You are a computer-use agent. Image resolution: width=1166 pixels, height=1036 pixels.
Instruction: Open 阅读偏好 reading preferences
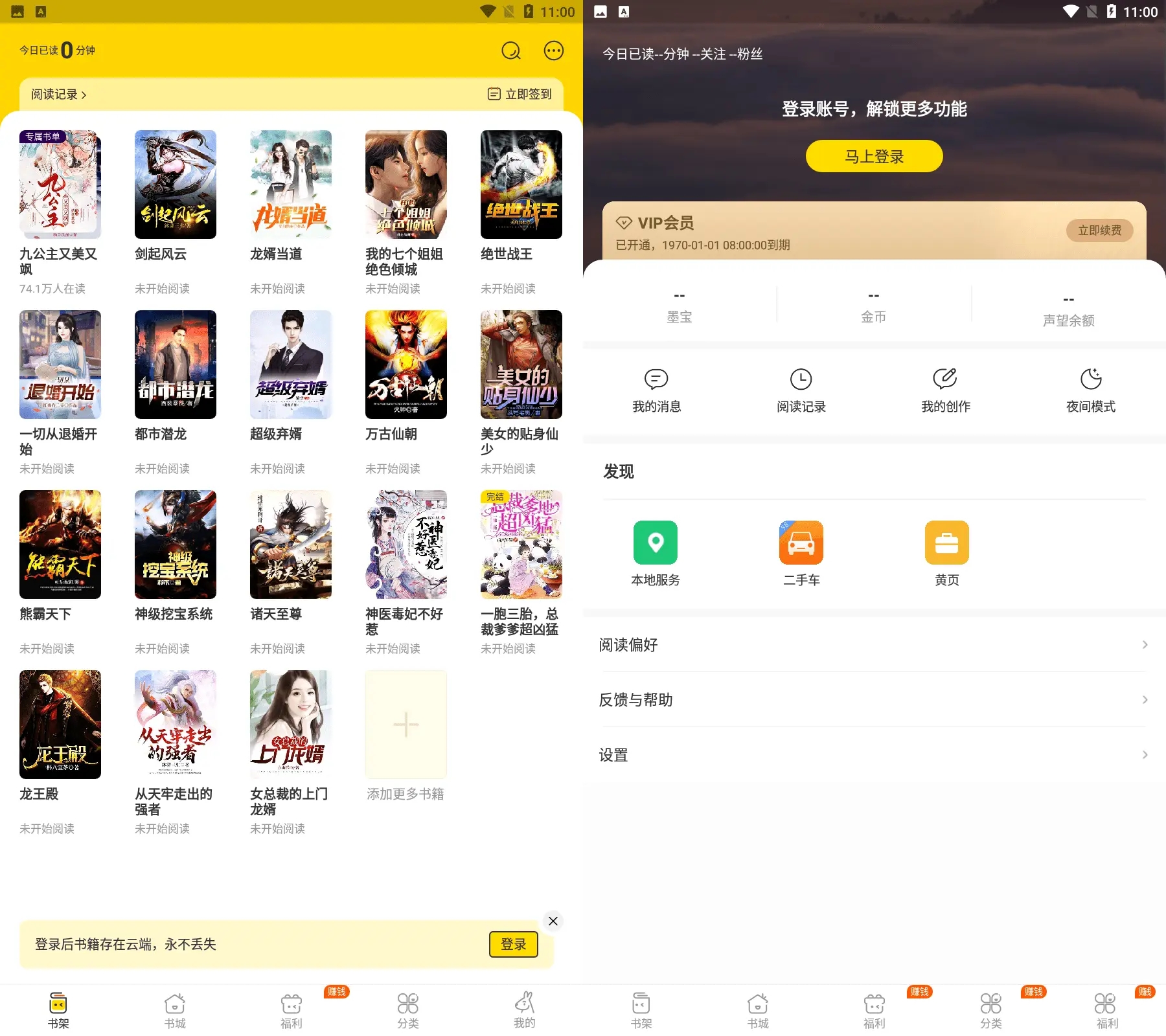[874, 645]
